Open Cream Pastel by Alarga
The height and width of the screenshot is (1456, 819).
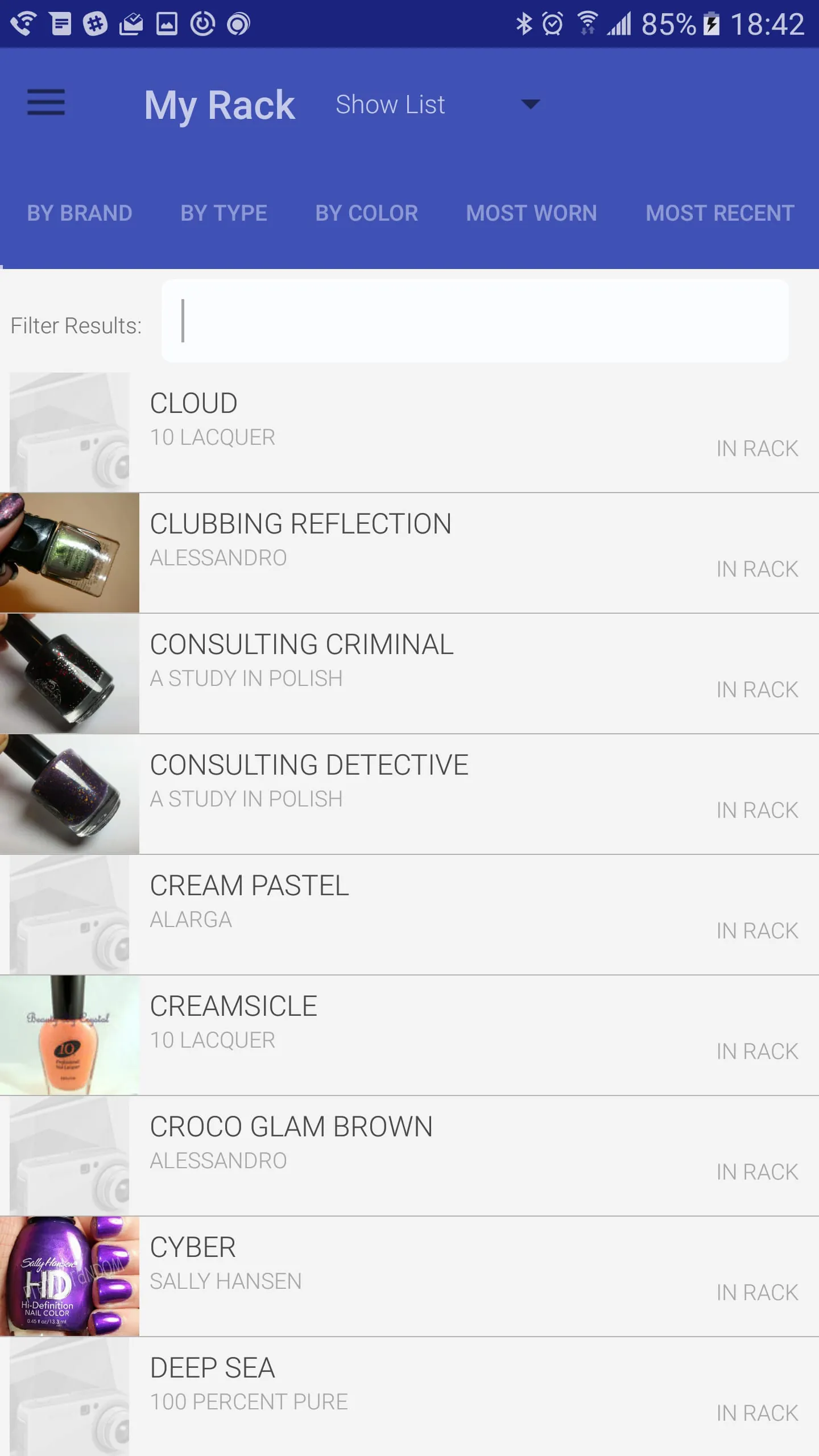tap(409, 915)
